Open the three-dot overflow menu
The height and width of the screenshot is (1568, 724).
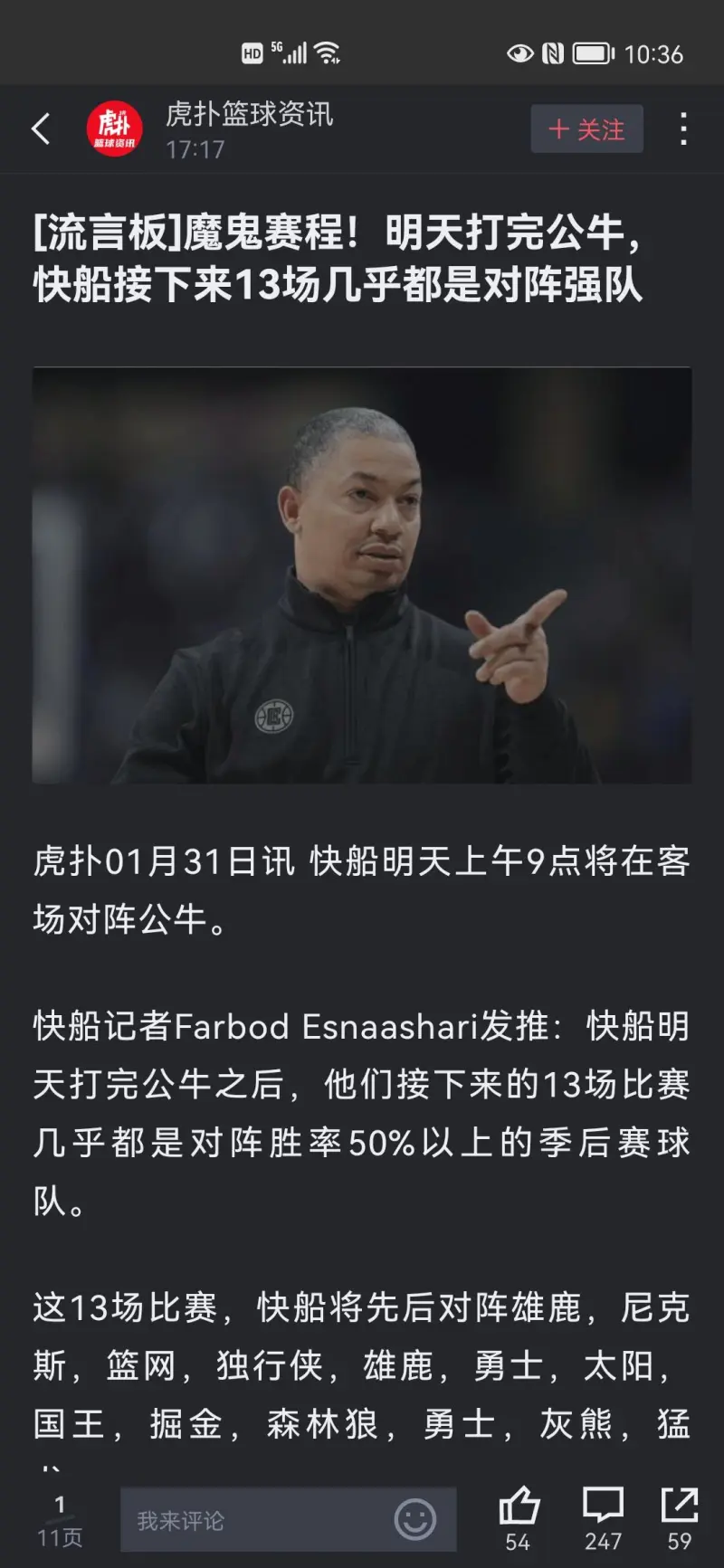pos(683,129)
